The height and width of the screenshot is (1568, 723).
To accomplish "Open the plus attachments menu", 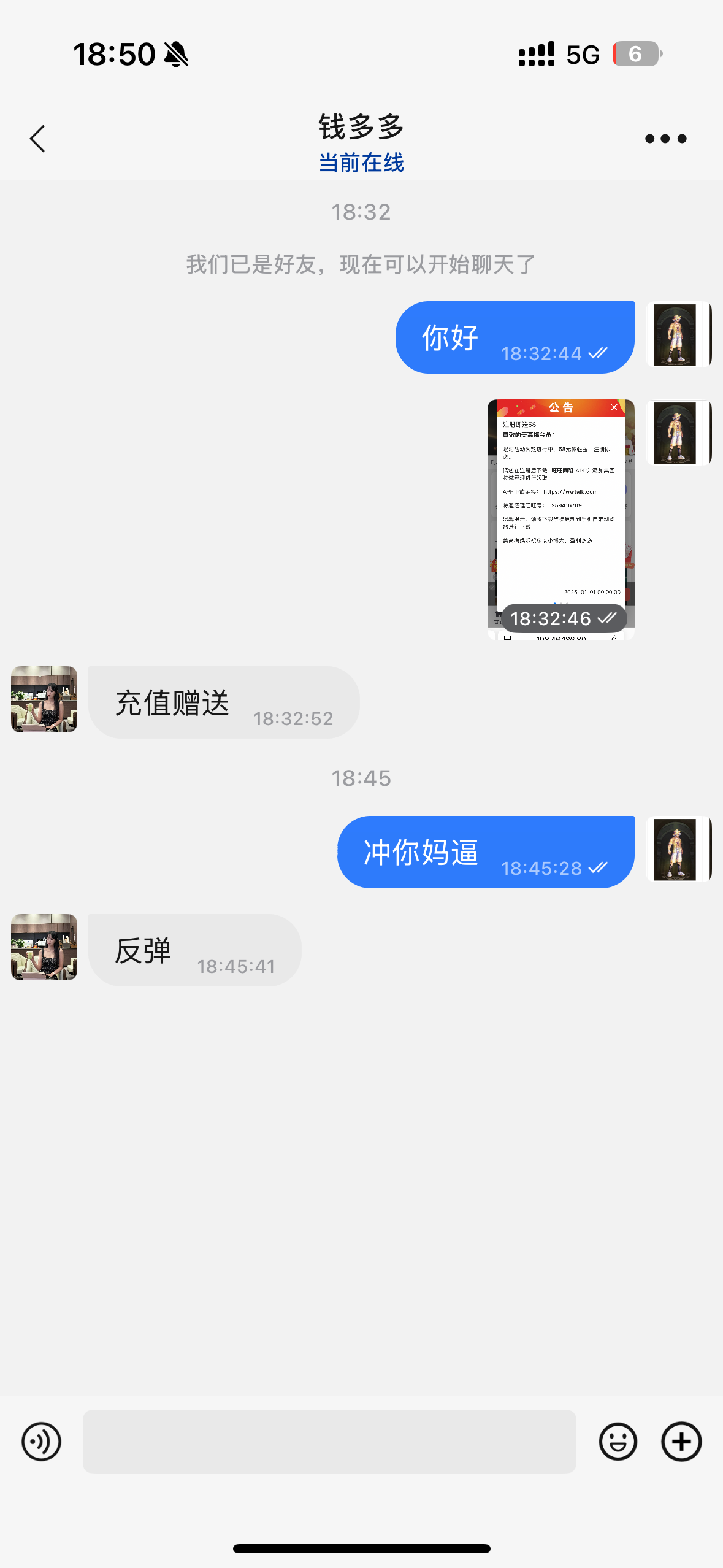I will 681,1441.
